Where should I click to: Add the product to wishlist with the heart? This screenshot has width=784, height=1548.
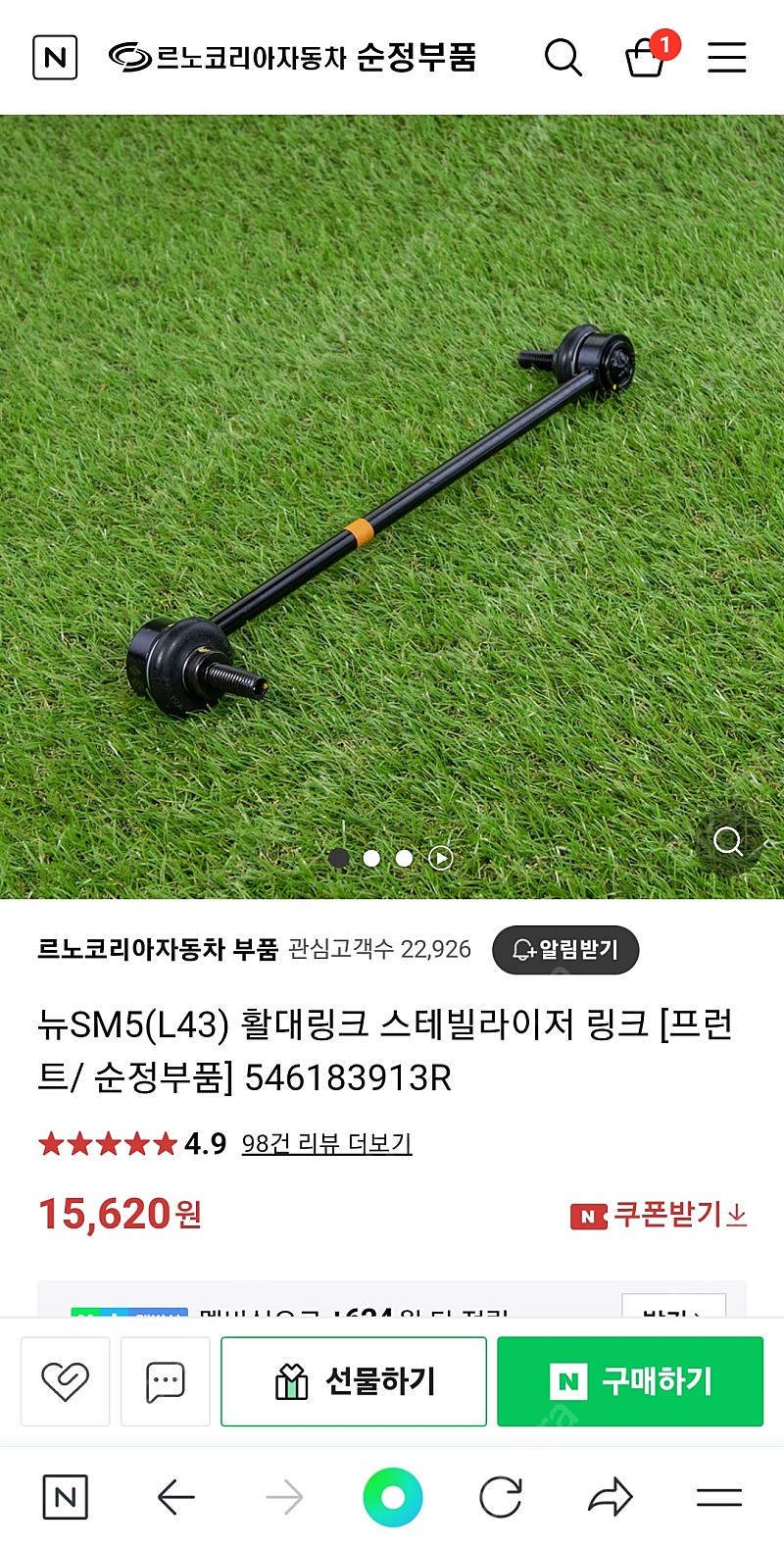click(x=65, y=1381)
